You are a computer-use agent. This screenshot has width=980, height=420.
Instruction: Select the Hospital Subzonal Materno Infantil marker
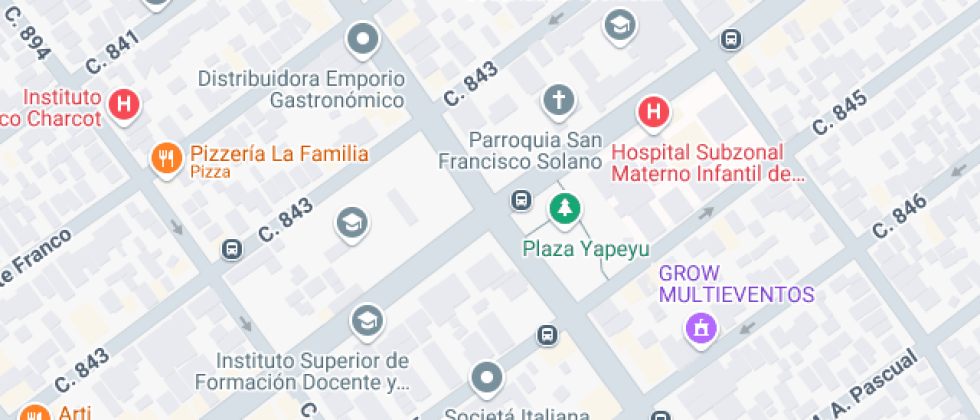click(653, 114)
